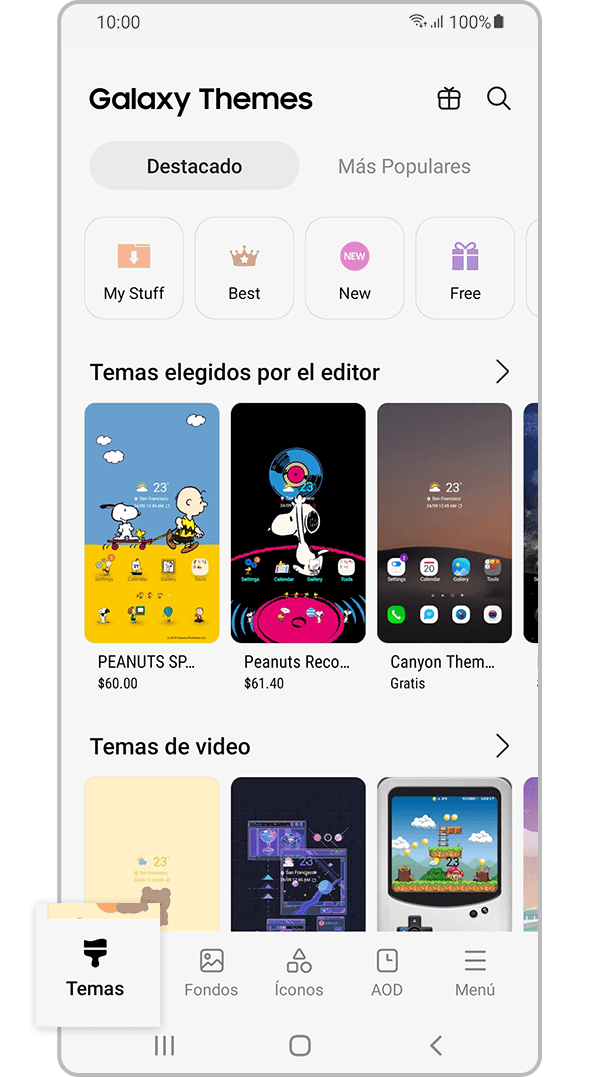Tap the system home button
This screenshot has width=600, height=1077.
click(299, 1045)
